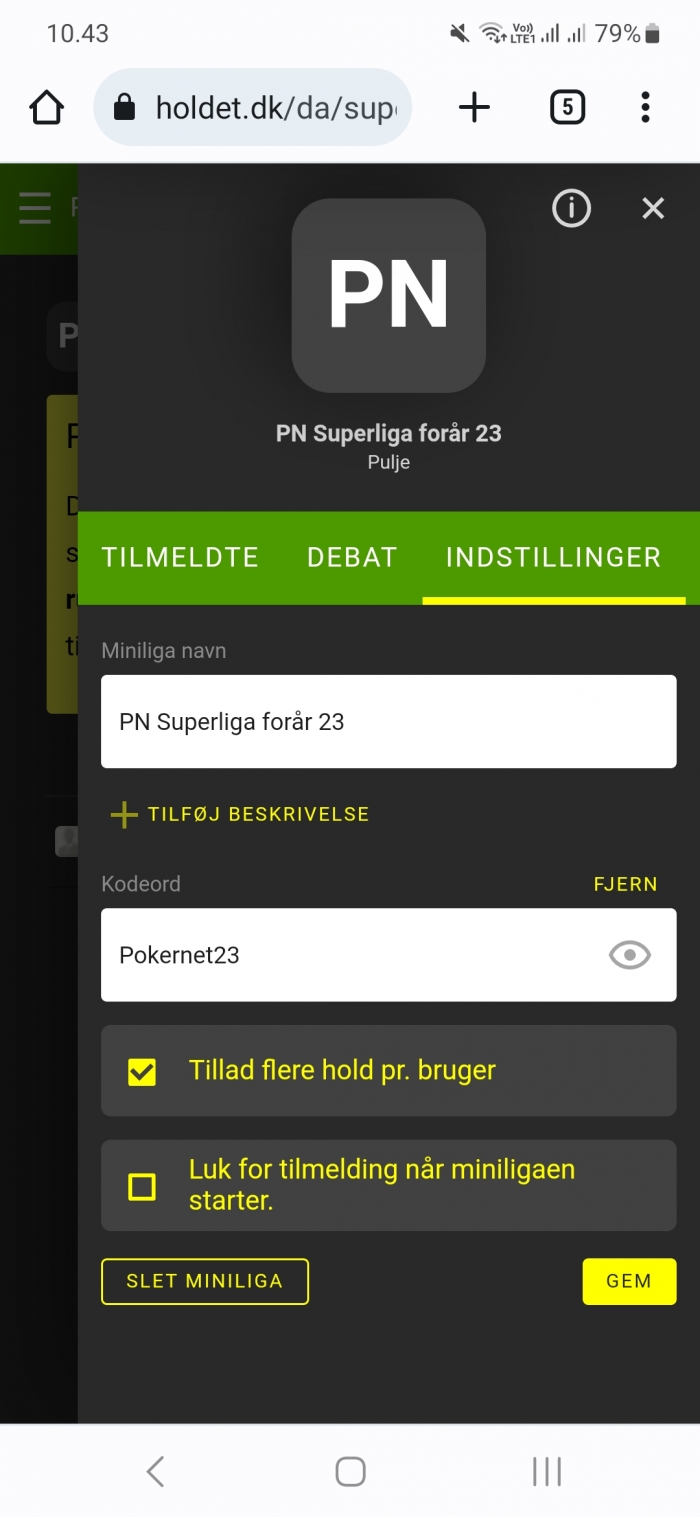Save settings with Gem button
700x1517 pixels.
[x=629, y=1281]
